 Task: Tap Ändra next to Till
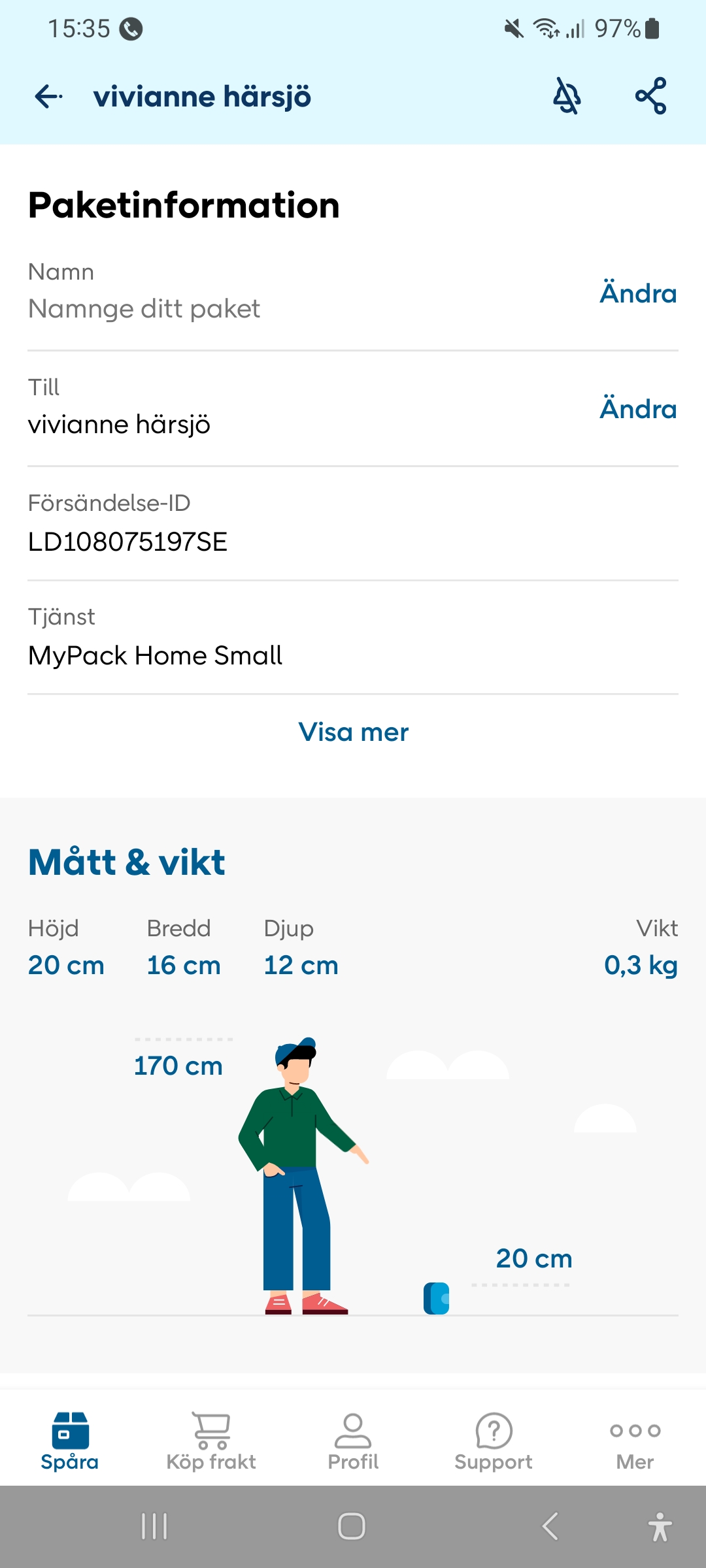tap(637, 409)
